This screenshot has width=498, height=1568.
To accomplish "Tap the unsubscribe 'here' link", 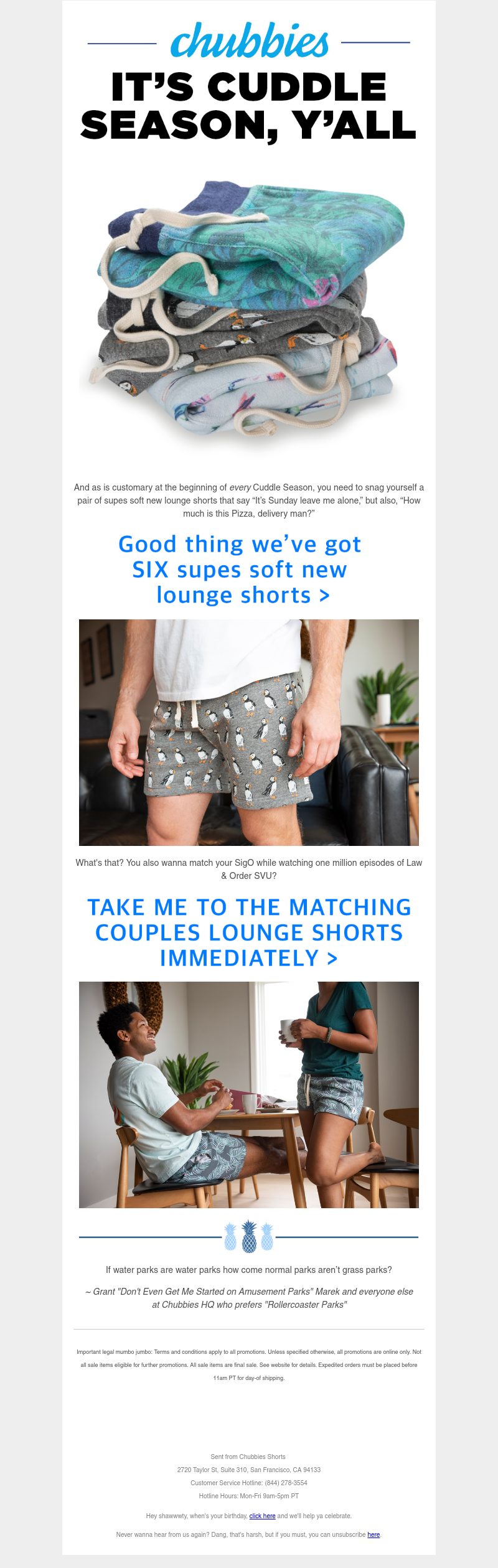I will (x=374, y=1534).
